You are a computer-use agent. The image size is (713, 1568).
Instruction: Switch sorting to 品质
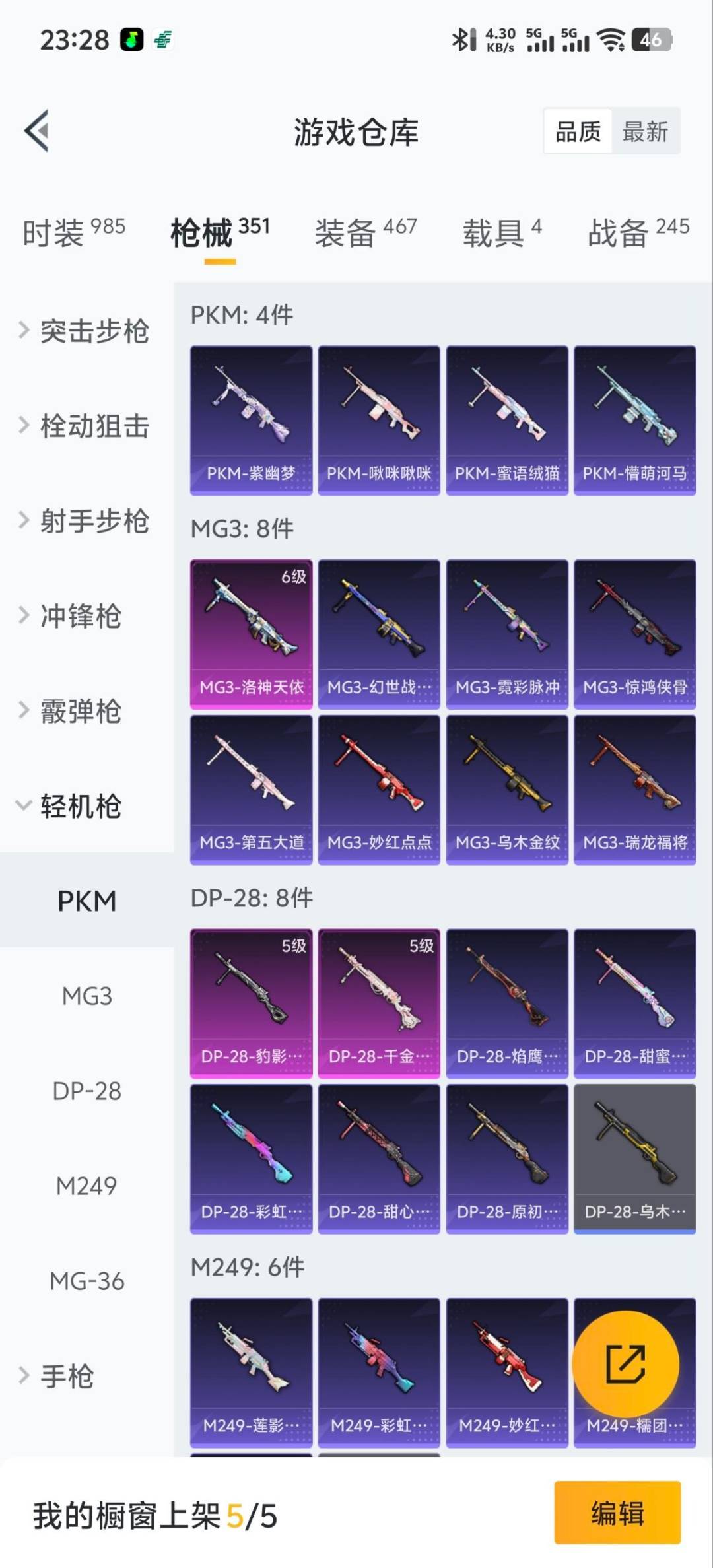(578, 131)
